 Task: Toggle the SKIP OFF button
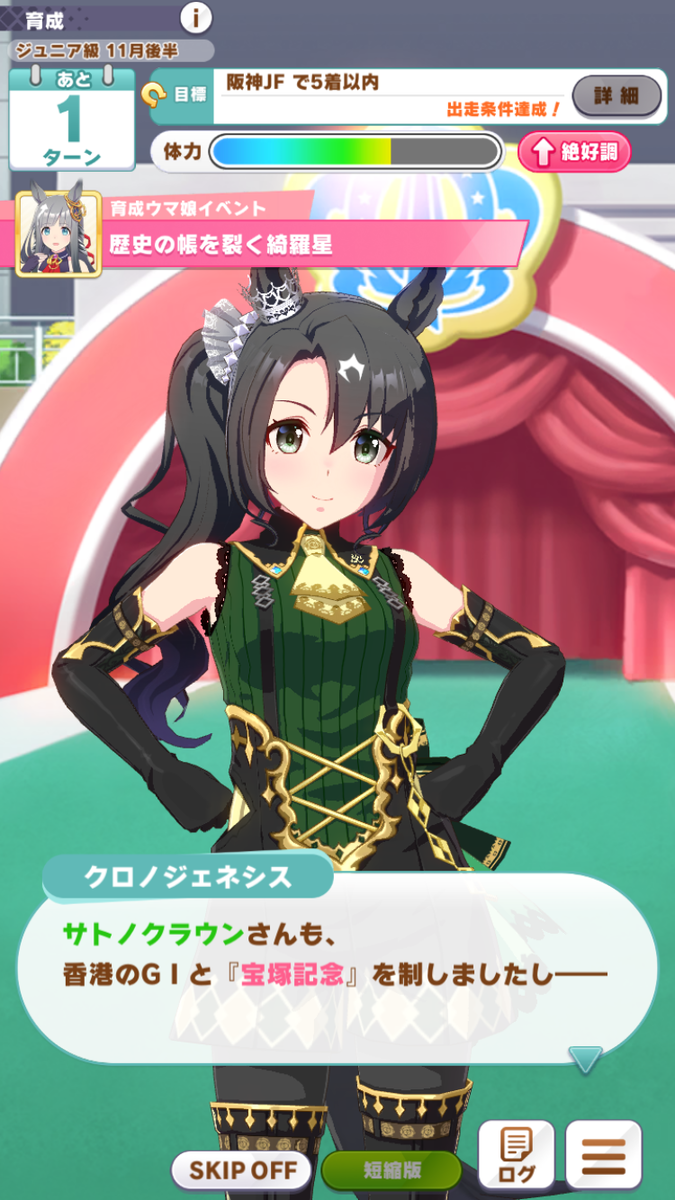pyautogui.click(x=243, y=1168)
